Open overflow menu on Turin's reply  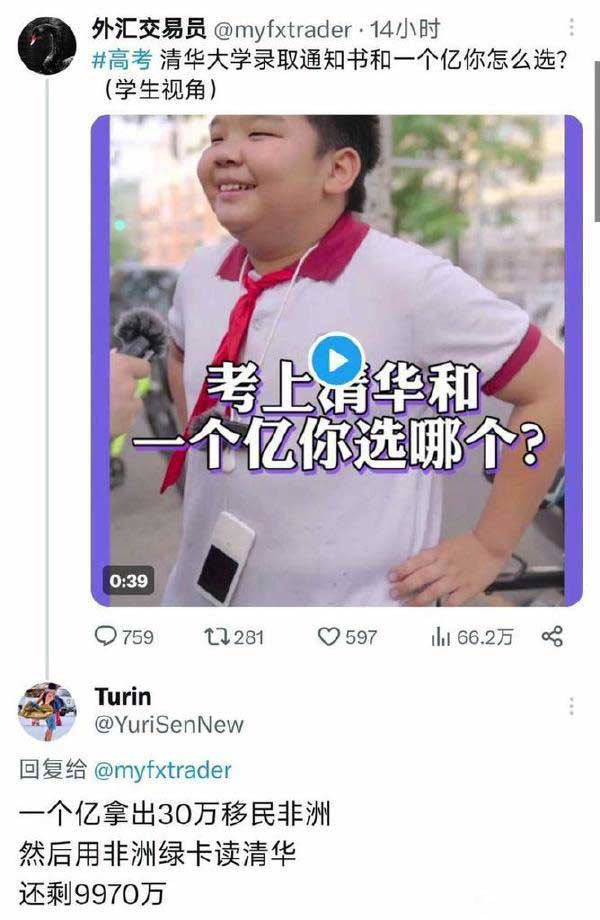click(572, 706)
